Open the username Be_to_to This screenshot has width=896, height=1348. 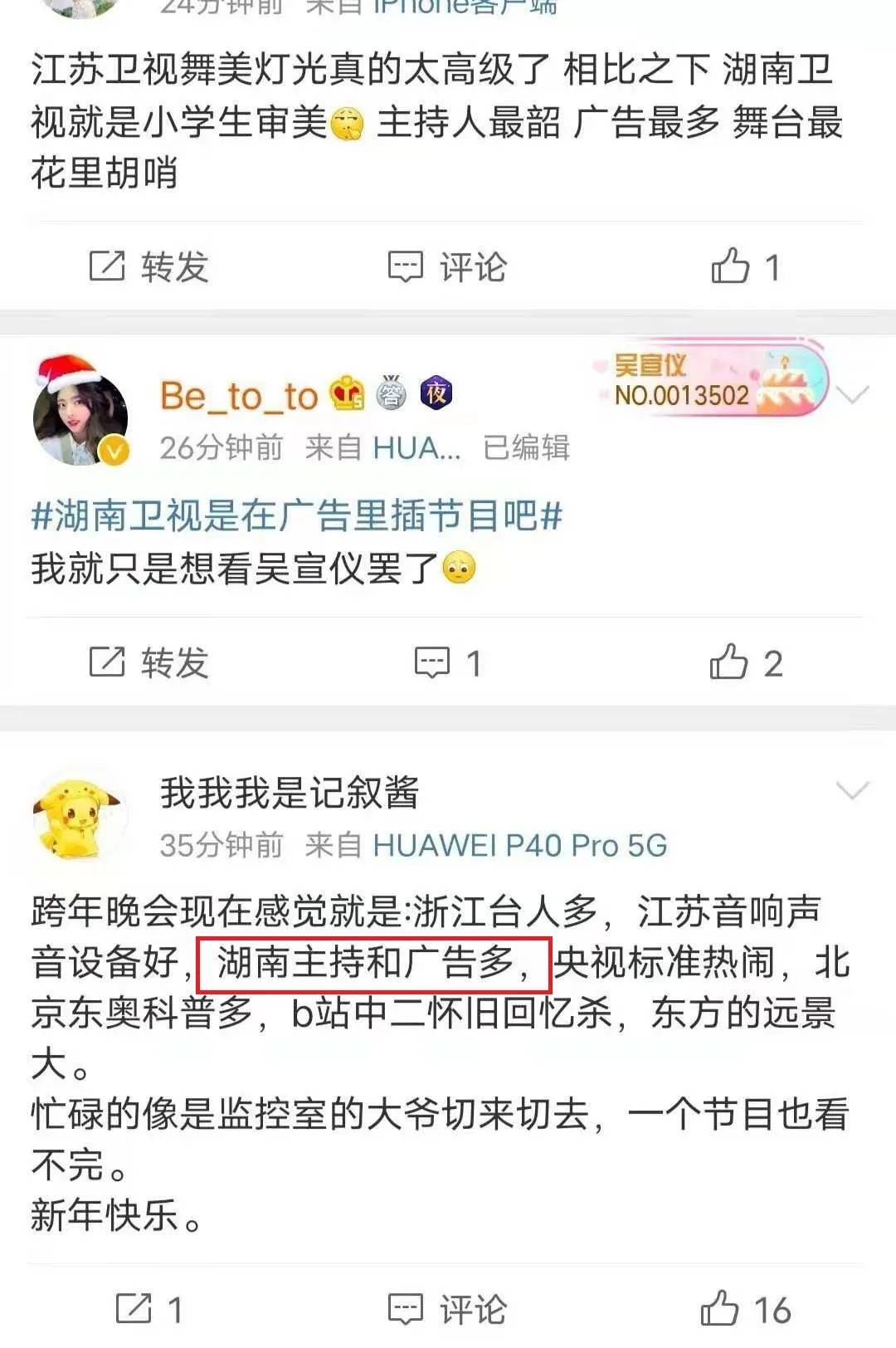point(239,396)
